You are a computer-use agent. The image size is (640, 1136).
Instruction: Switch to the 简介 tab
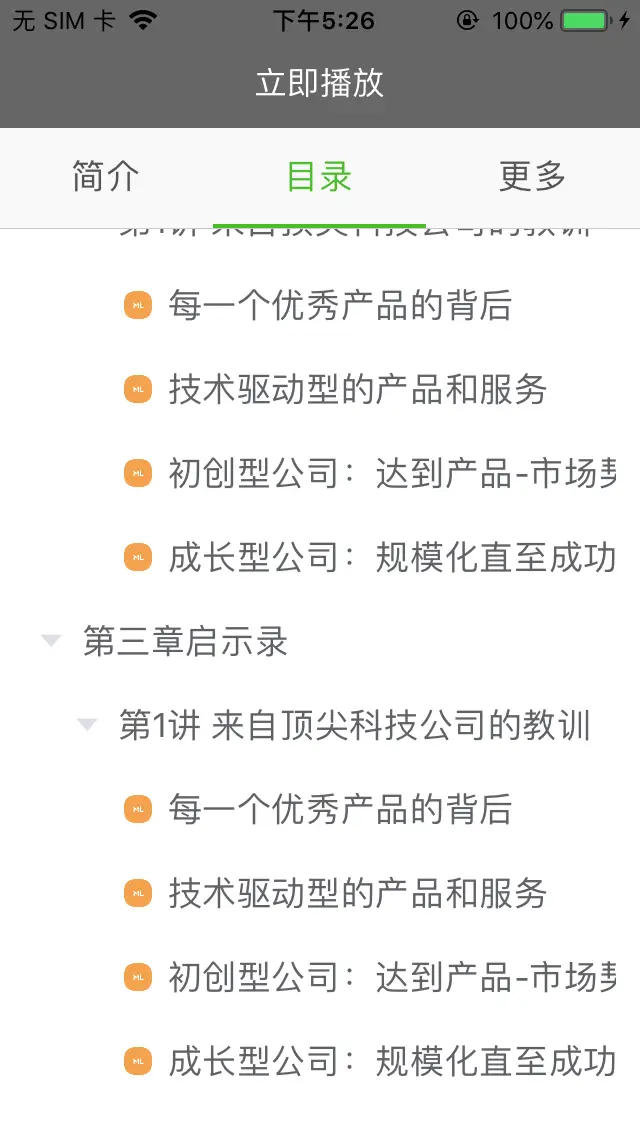click(x=106, y=177)
